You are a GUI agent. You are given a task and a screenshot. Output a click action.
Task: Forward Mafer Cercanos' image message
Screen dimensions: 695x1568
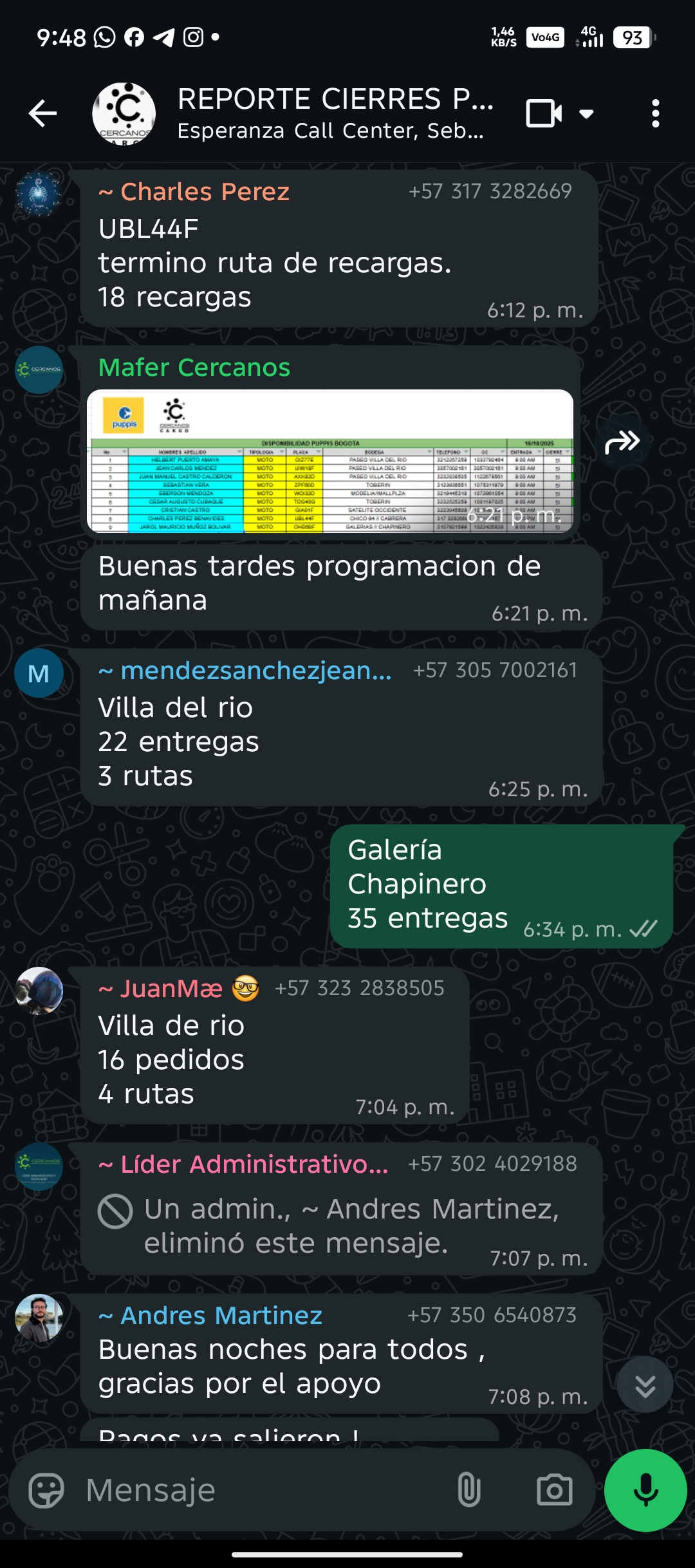(622, 442)
